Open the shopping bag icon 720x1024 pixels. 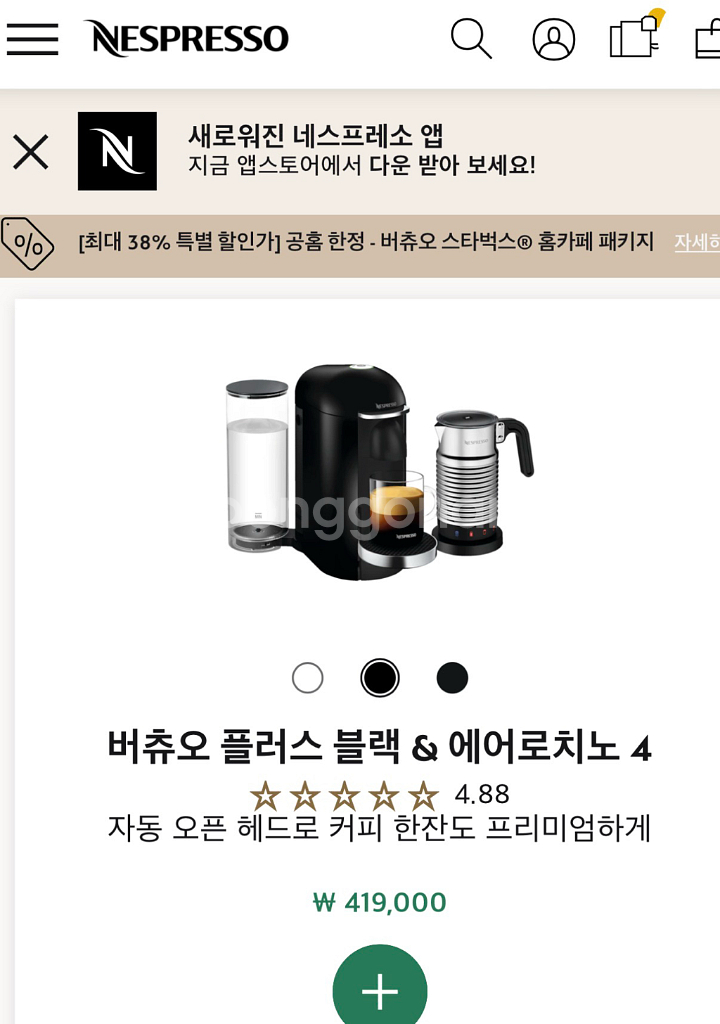[708, 39]
